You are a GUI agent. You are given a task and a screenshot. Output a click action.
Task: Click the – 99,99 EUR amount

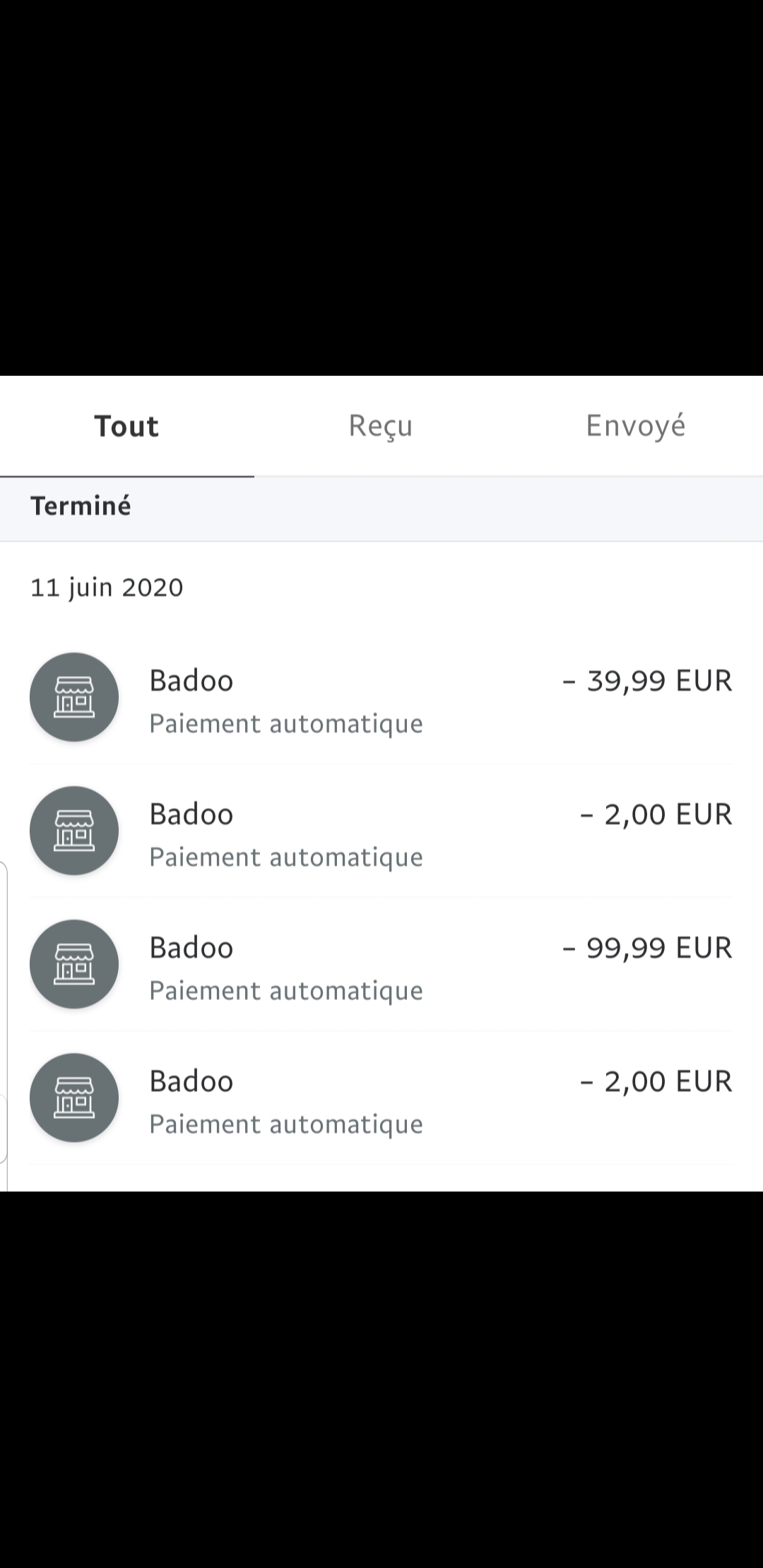648,946
